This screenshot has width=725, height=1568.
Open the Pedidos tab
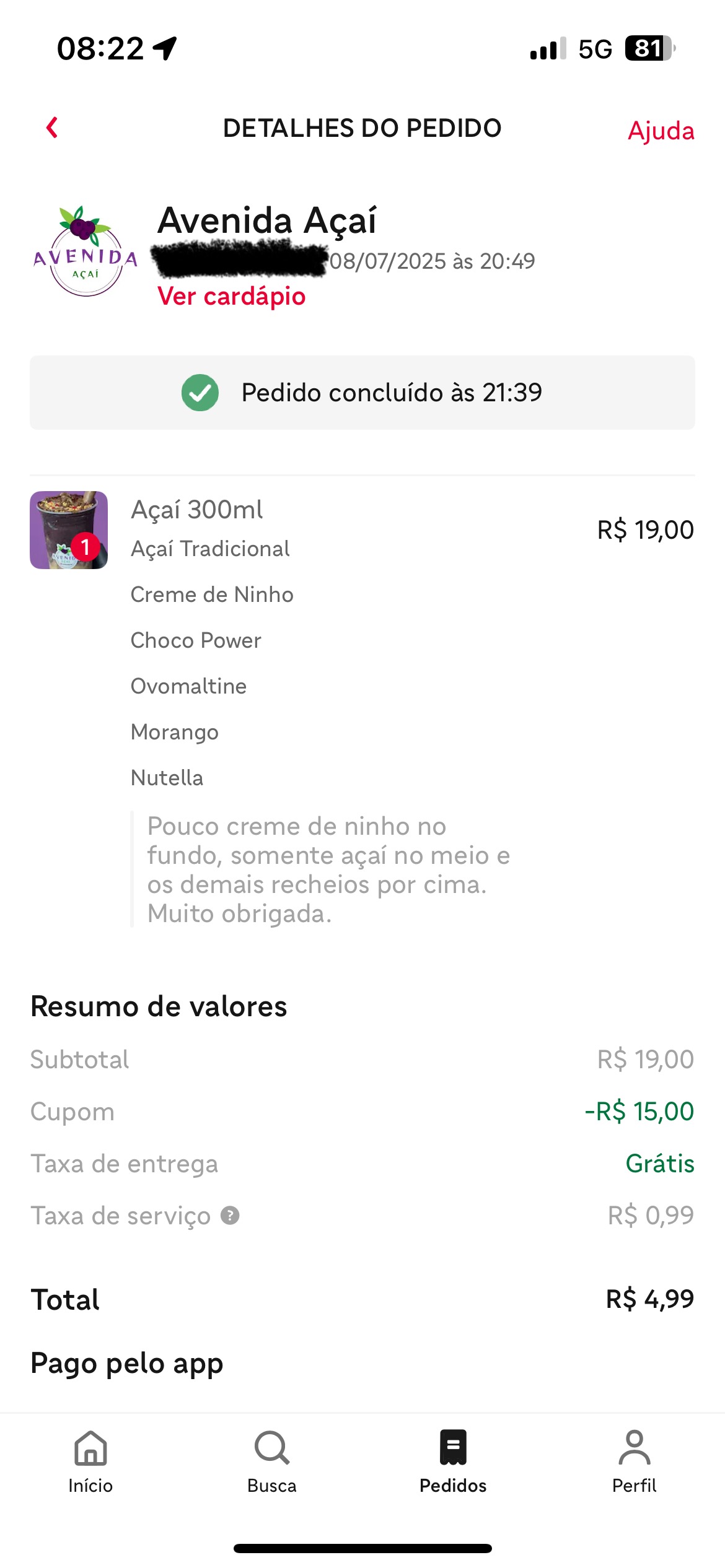tap(453, 1462)
